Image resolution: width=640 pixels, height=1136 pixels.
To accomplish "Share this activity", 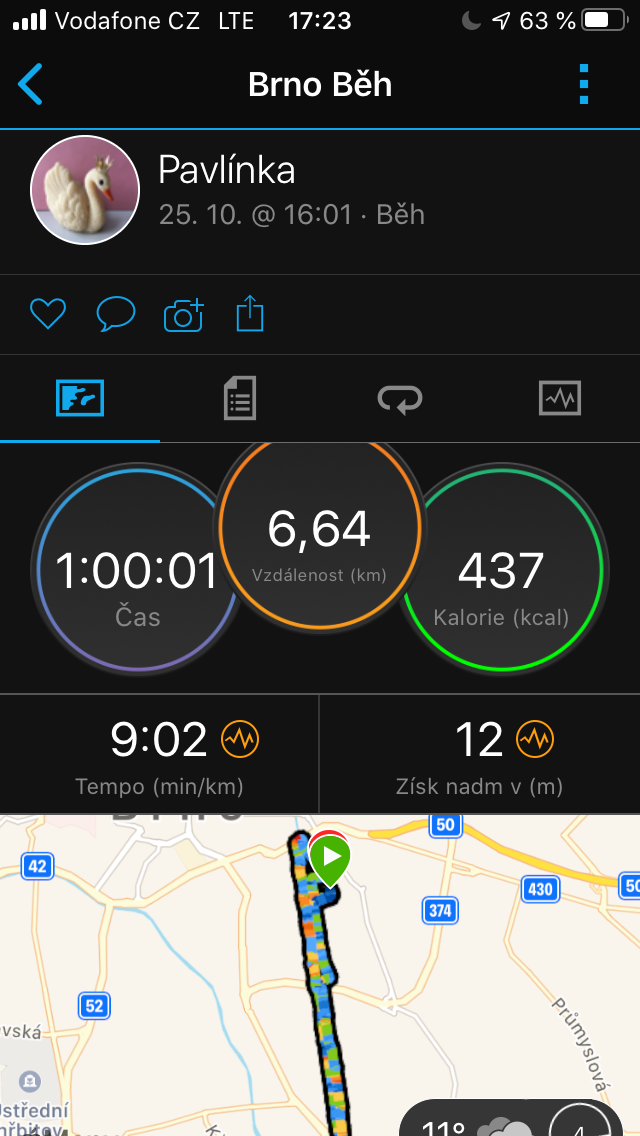I will coord(250,314).
